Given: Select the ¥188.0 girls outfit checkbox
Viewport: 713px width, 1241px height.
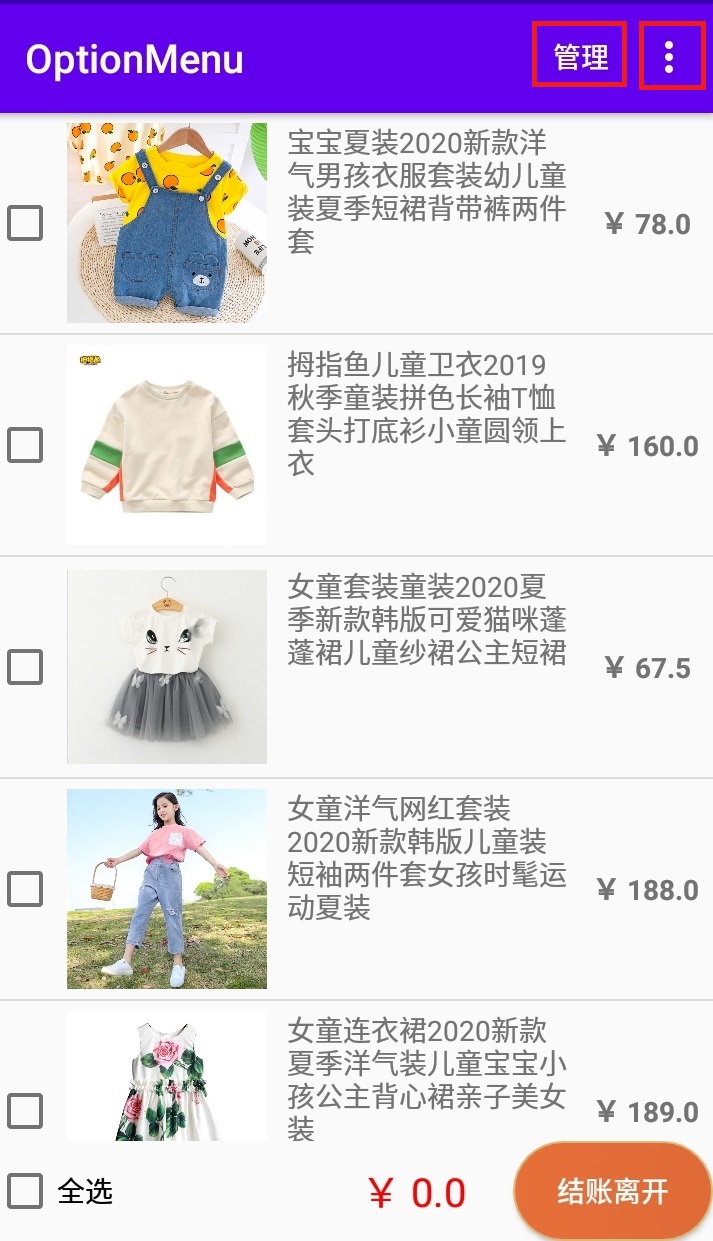Looking at the screenshot, I should point(25,889).
